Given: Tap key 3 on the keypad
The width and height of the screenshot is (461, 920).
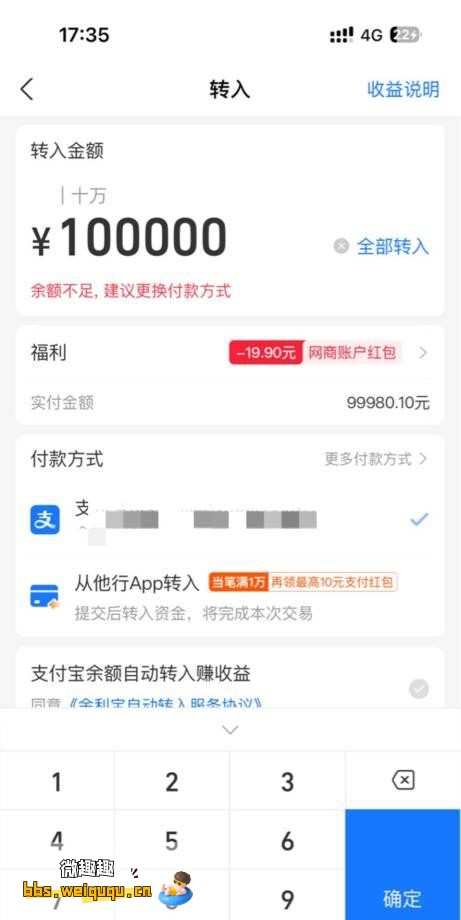Looking at the screenshot, I should point(287,781).
